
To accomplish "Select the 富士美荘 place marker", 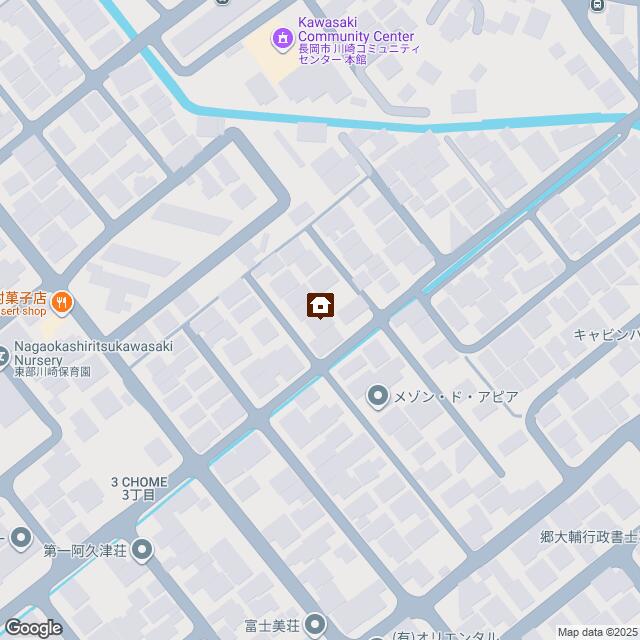I will point(317,625).
